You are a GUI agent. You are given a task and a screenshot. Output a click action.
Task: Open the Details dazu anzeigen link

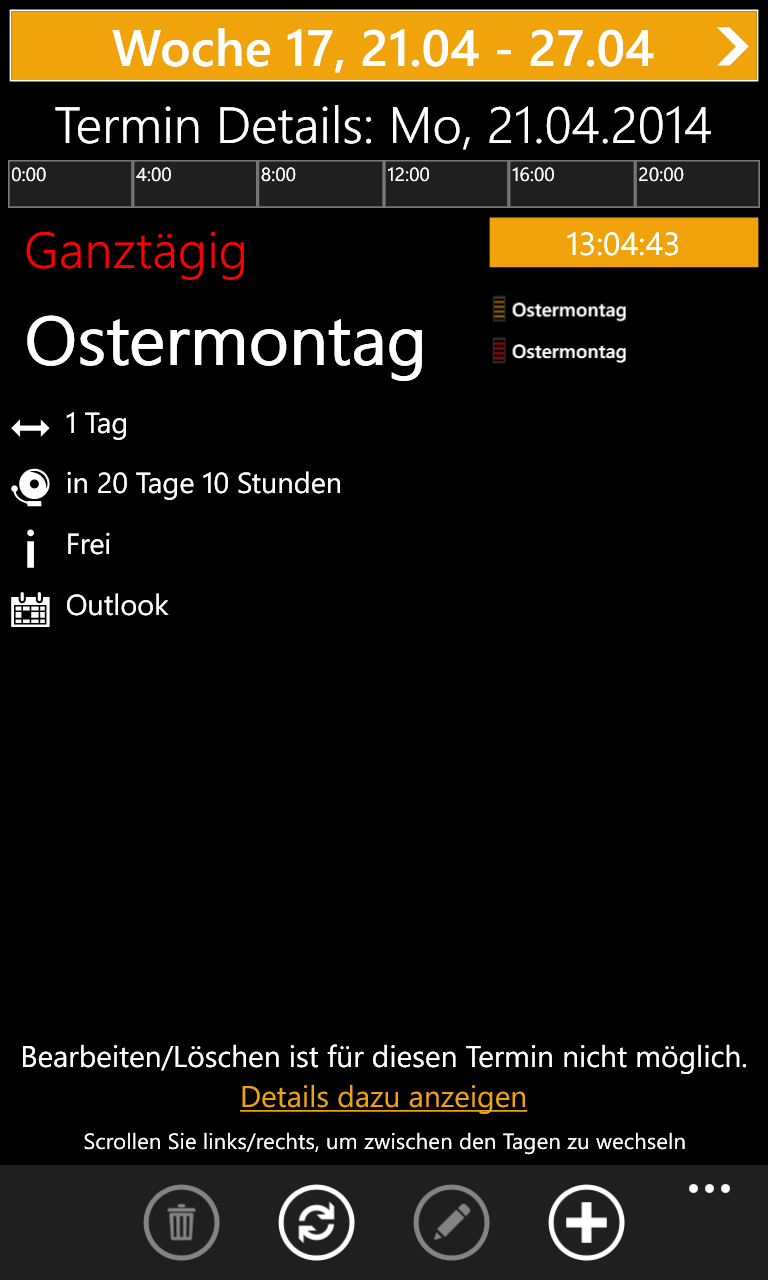click(x=384, y=1097)
